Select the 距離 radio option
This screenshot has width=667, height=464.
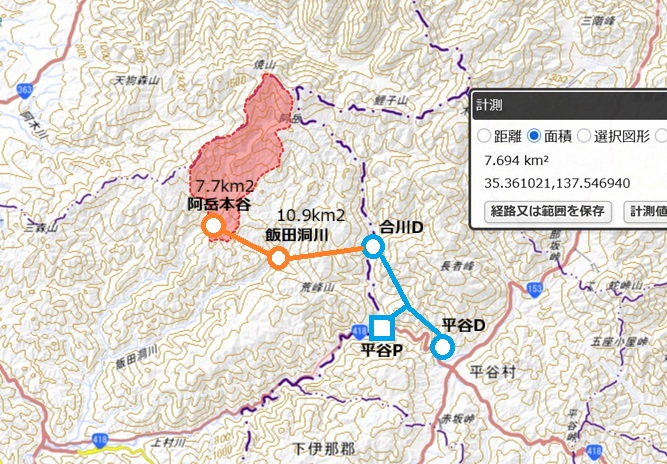point(484,135)
